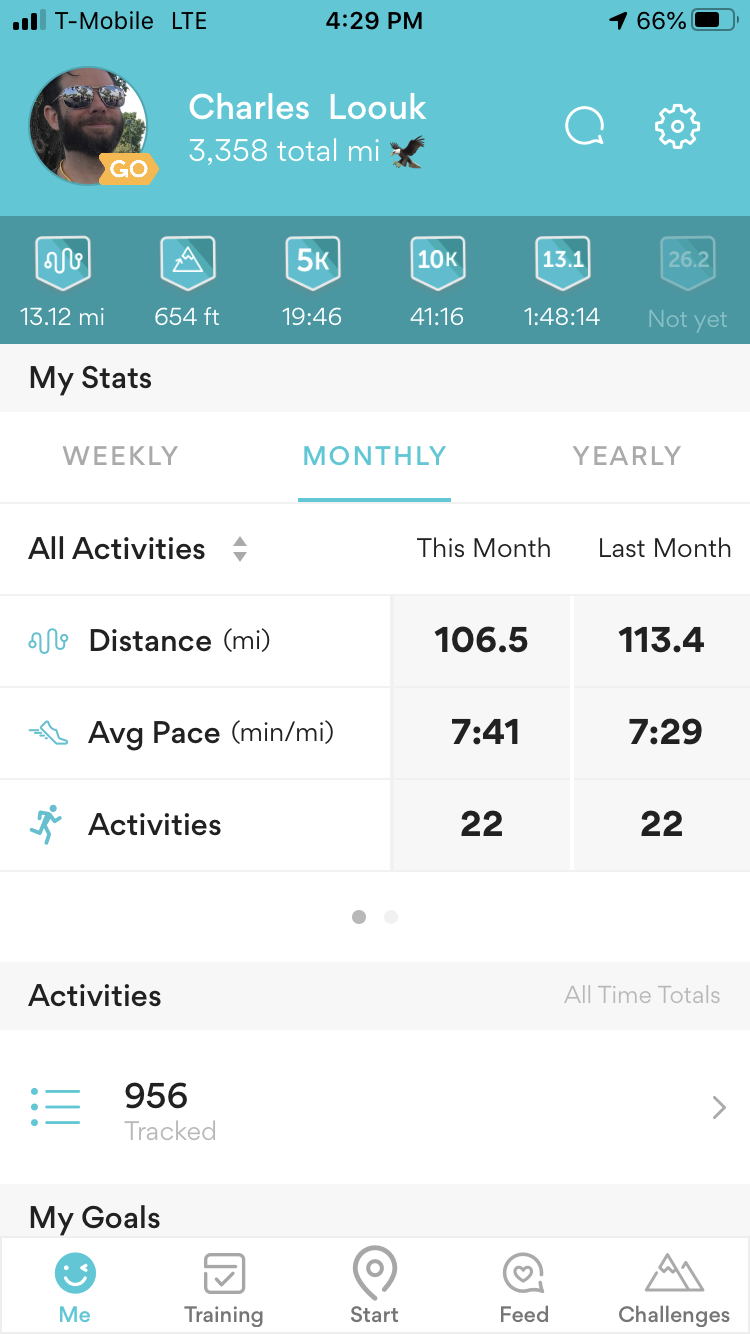The height and width of the screenshot is (1334, 750).
Task: Open the Start tab
Action: (374, 1288)
